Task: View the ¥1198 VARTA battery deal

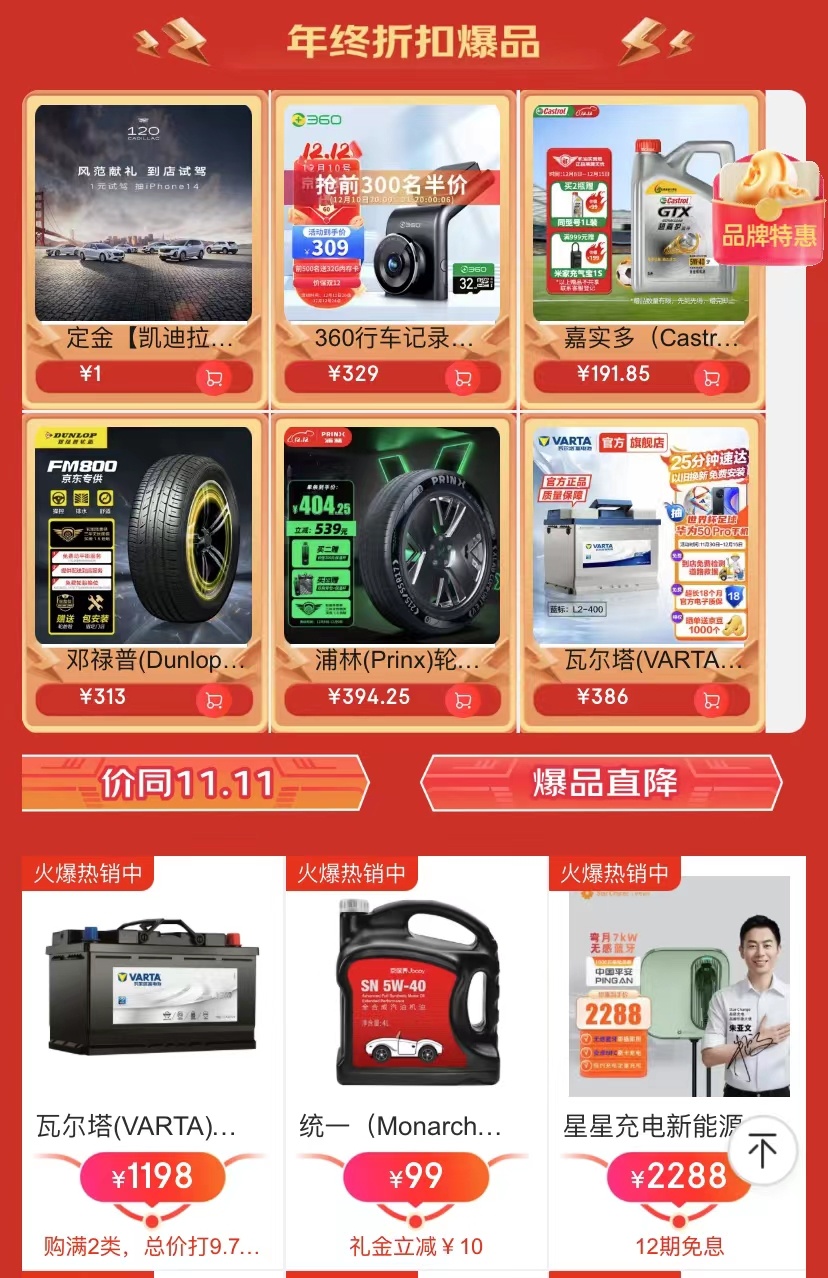Action: point(152,1000)
